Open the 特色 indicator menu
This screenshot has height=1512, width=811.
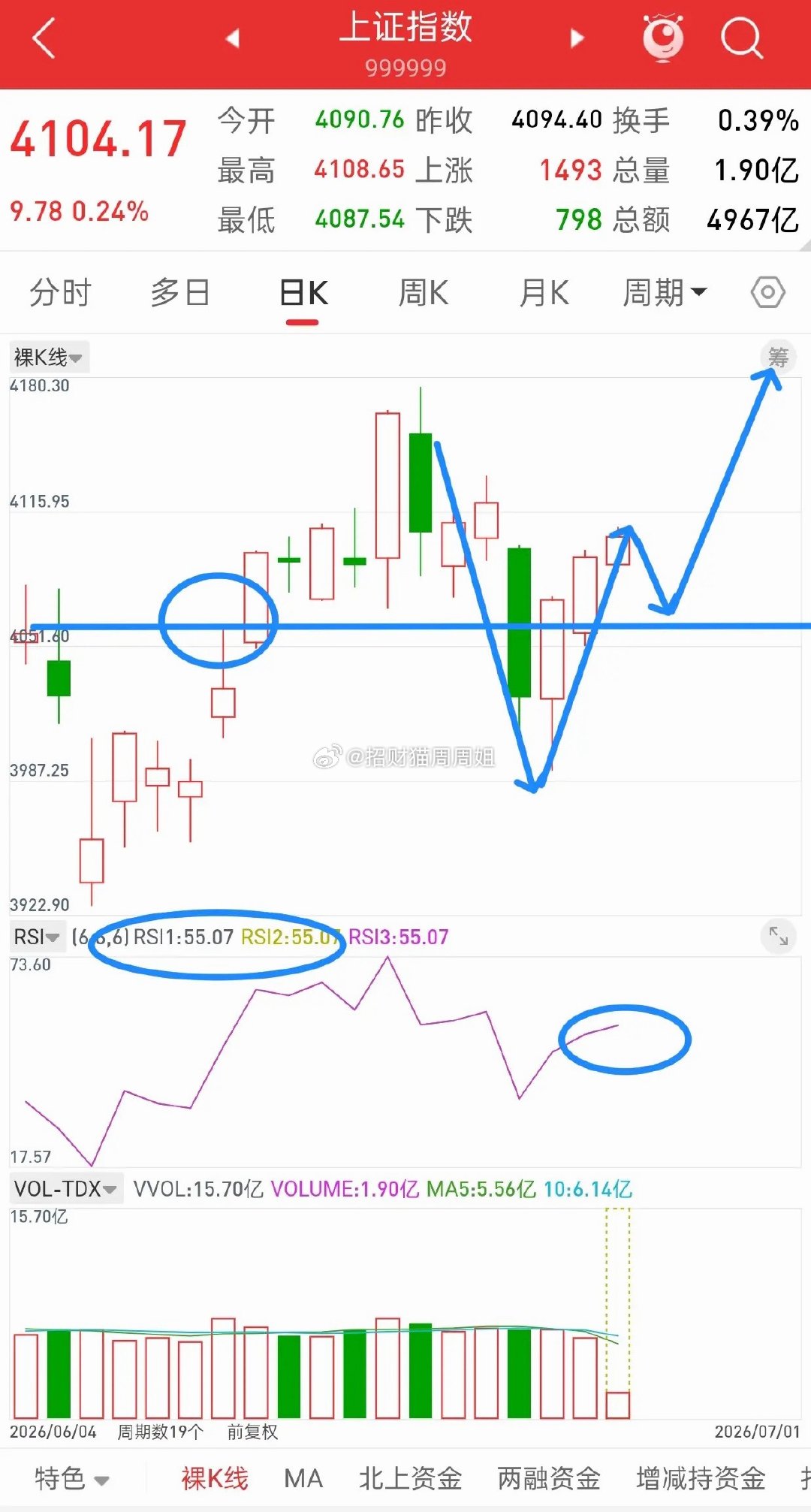72,1479
